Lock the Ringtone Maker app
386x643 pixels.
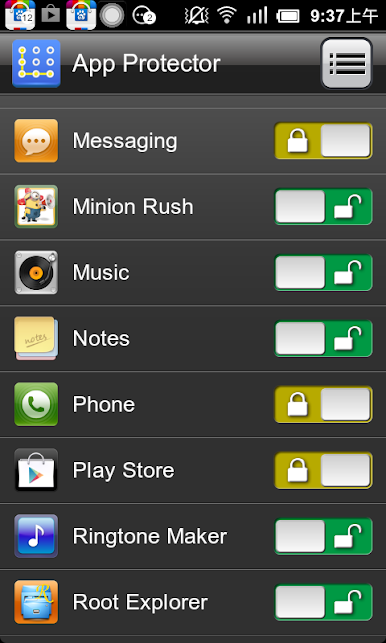click(323, 536)
